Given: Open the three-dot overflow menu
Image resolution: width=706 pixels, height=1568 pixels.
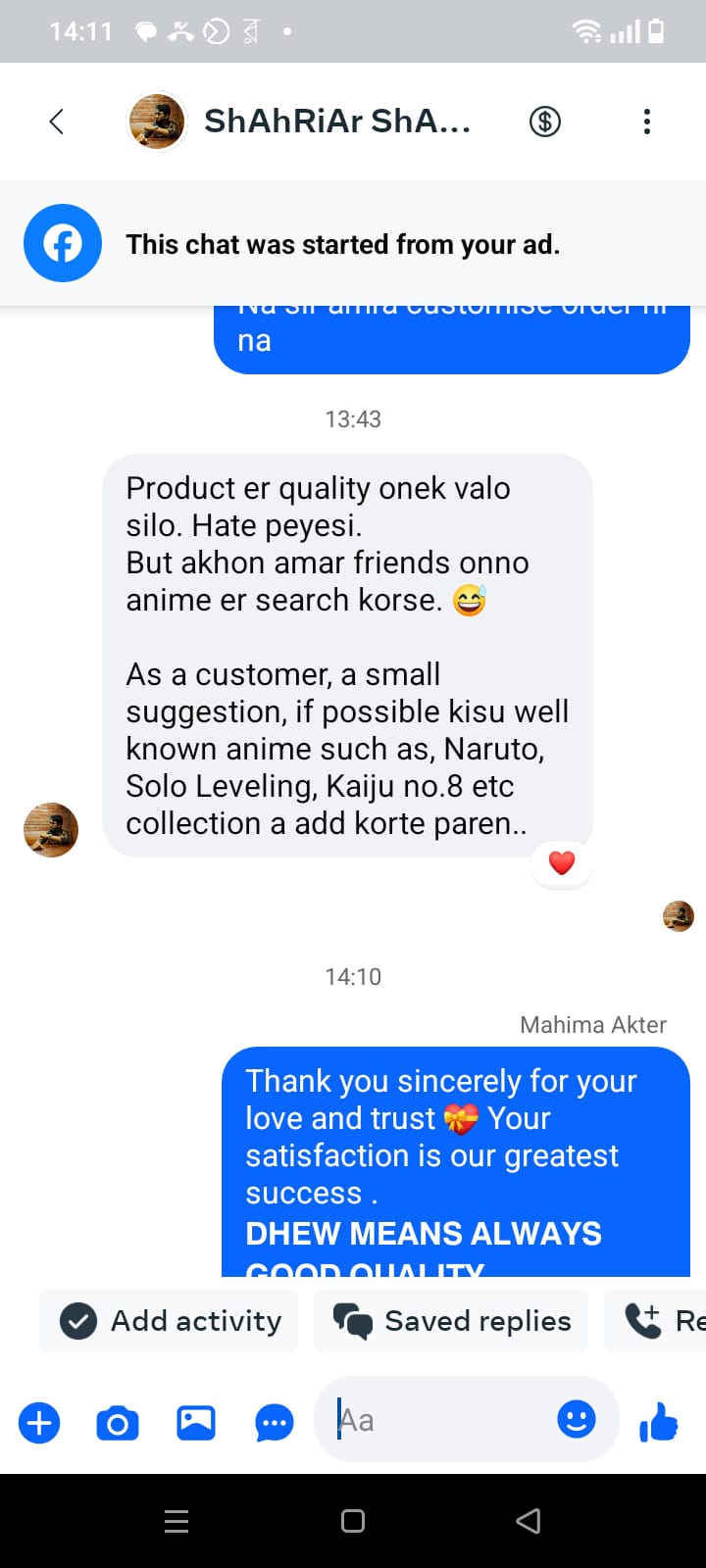Looking at the screenshot, I should point(646,122).
